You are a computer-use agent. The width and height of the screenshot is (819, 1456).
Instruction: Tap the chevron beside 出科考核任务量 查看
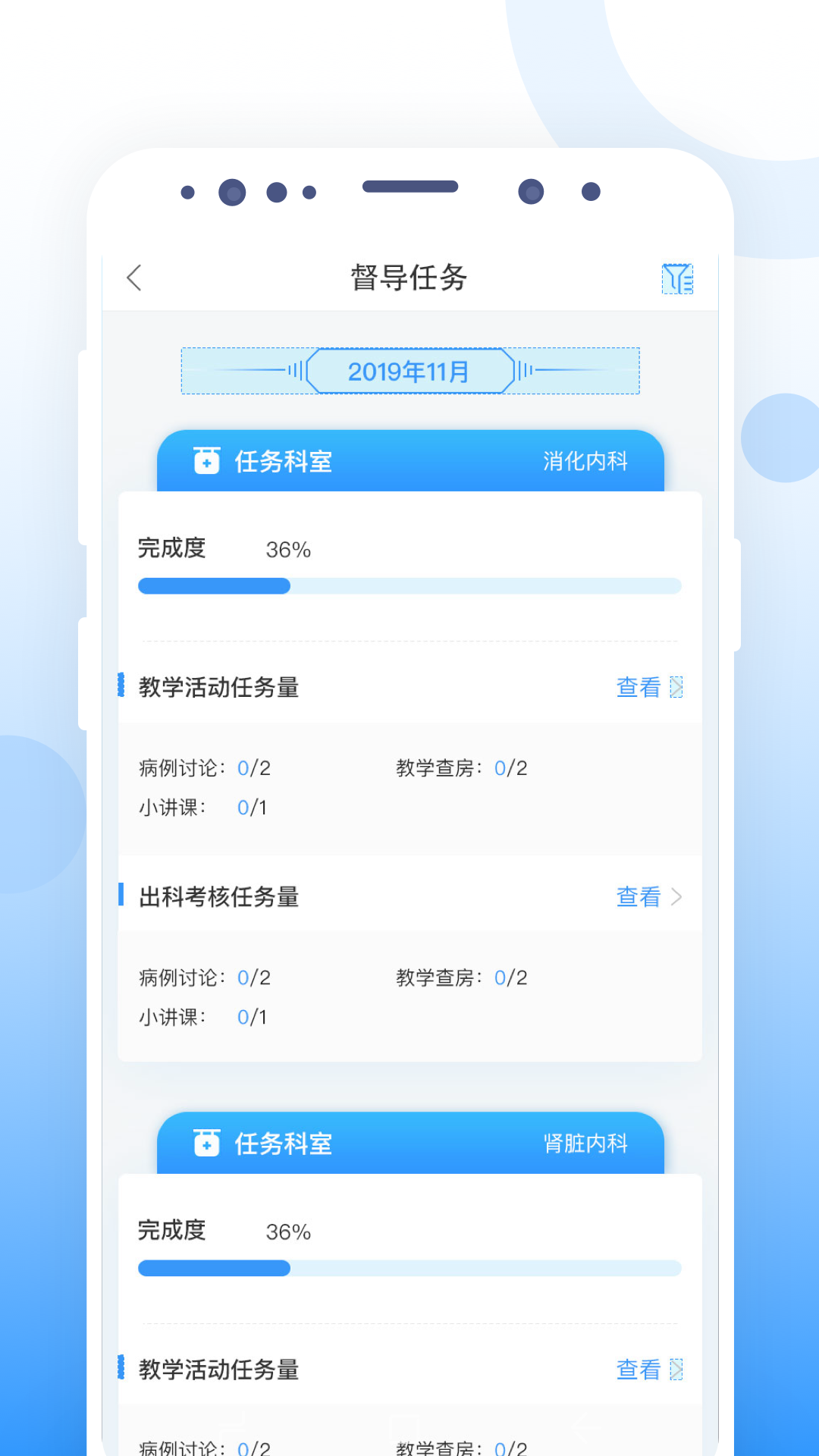click(x=676, y=897)
